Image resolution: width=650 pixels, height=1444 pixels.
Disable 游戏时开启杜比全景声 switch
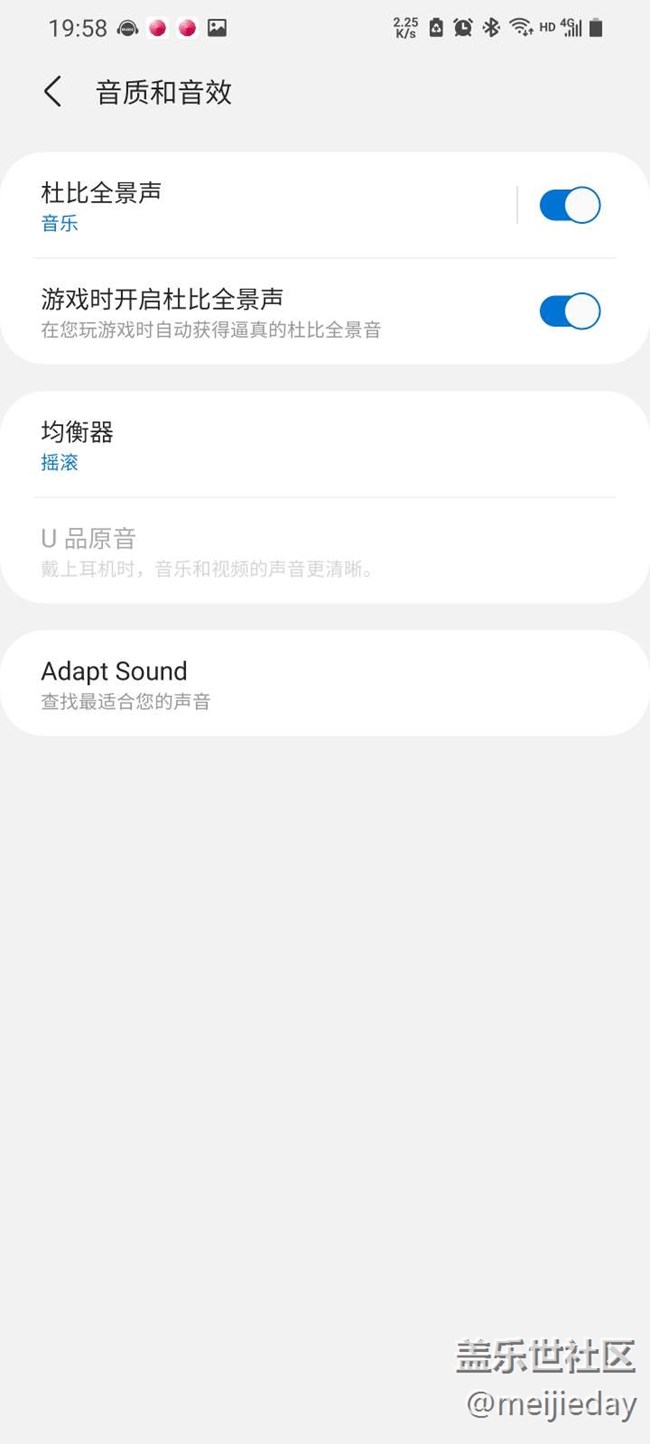tap(570, 311)
